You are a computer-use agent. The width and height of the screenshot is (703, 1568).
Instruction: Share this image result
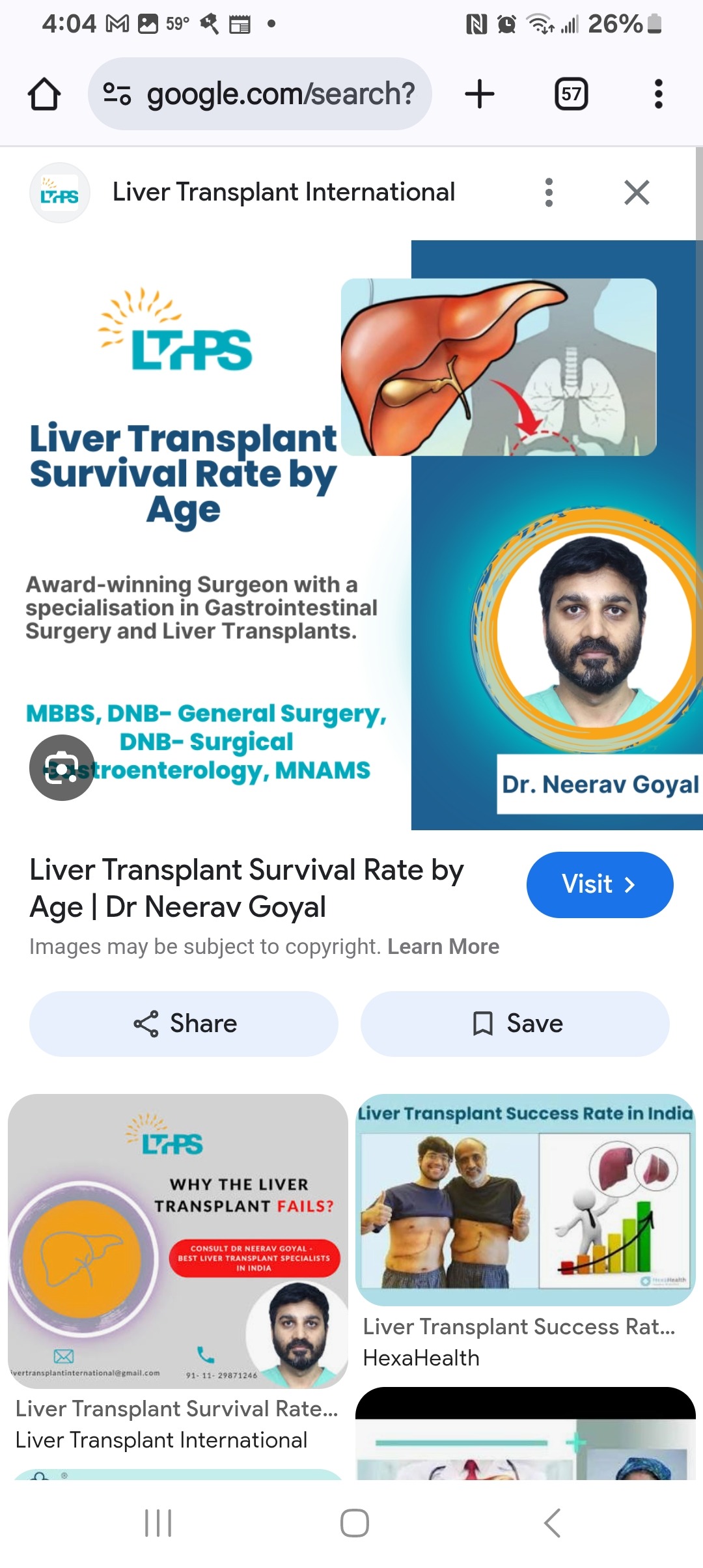tap(184, 1024)
